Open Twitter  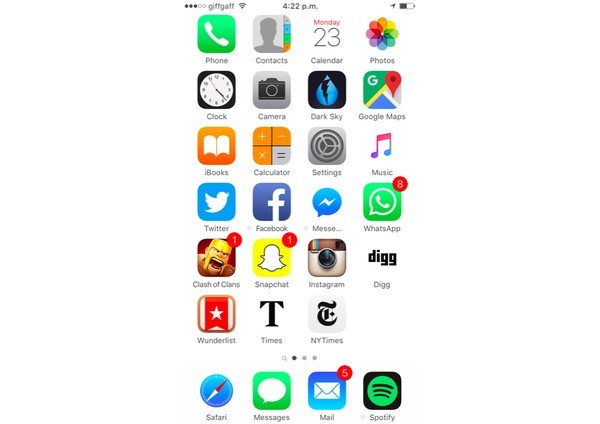(217, 203)
